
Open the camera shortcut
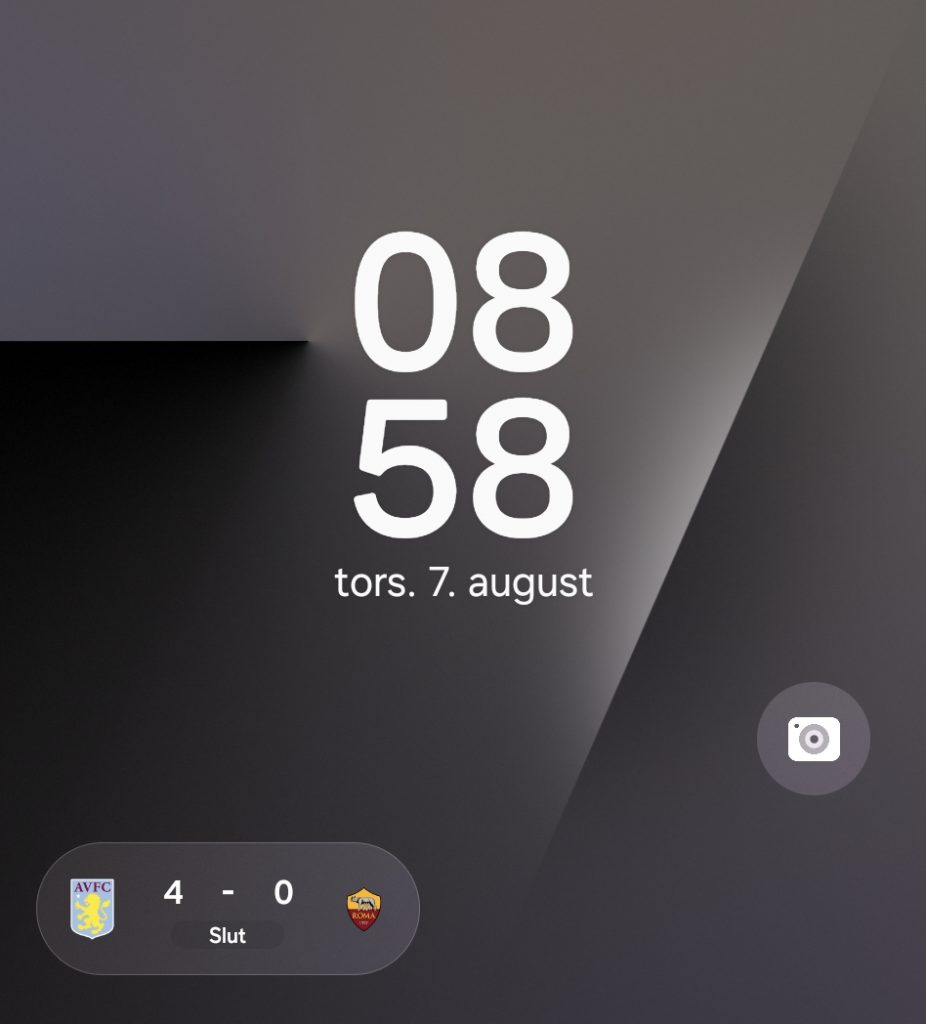click(x=813, y=739)
